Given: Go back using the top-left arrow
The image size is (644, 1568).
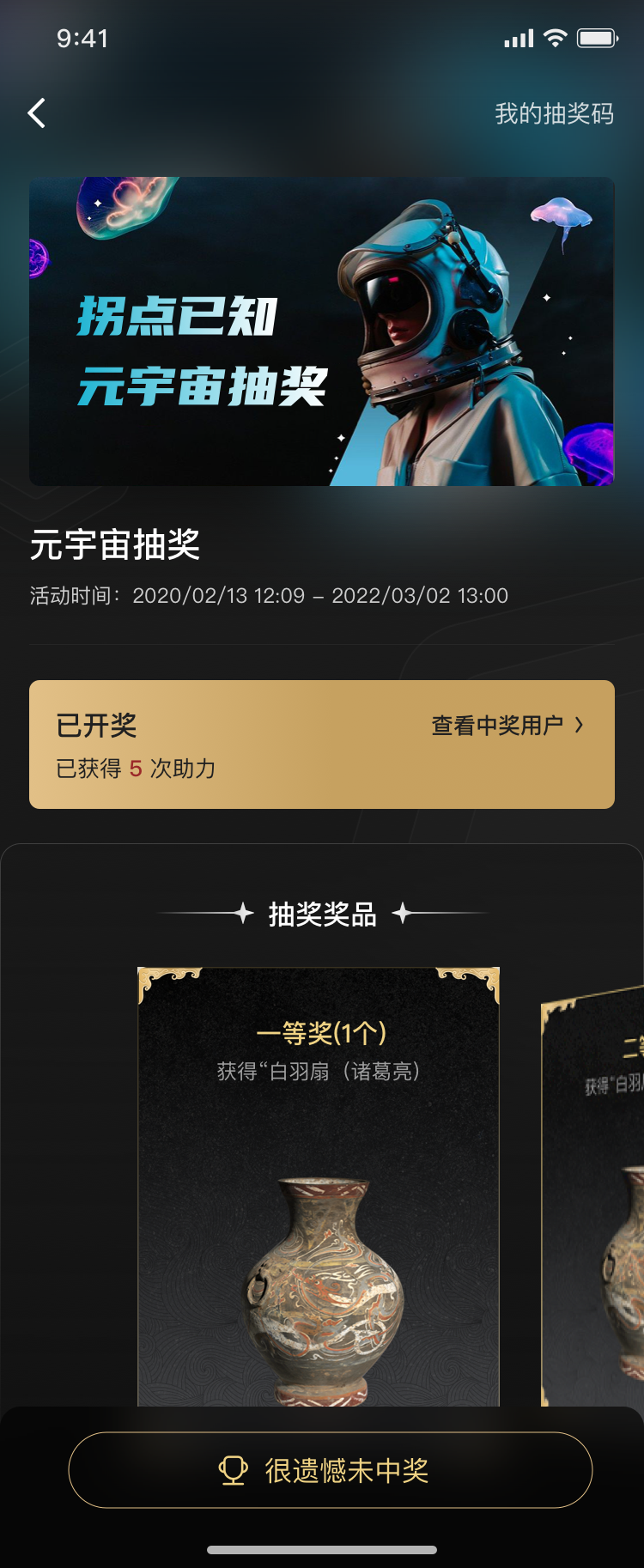Looking at the screenshot, I should coord(36,113).
